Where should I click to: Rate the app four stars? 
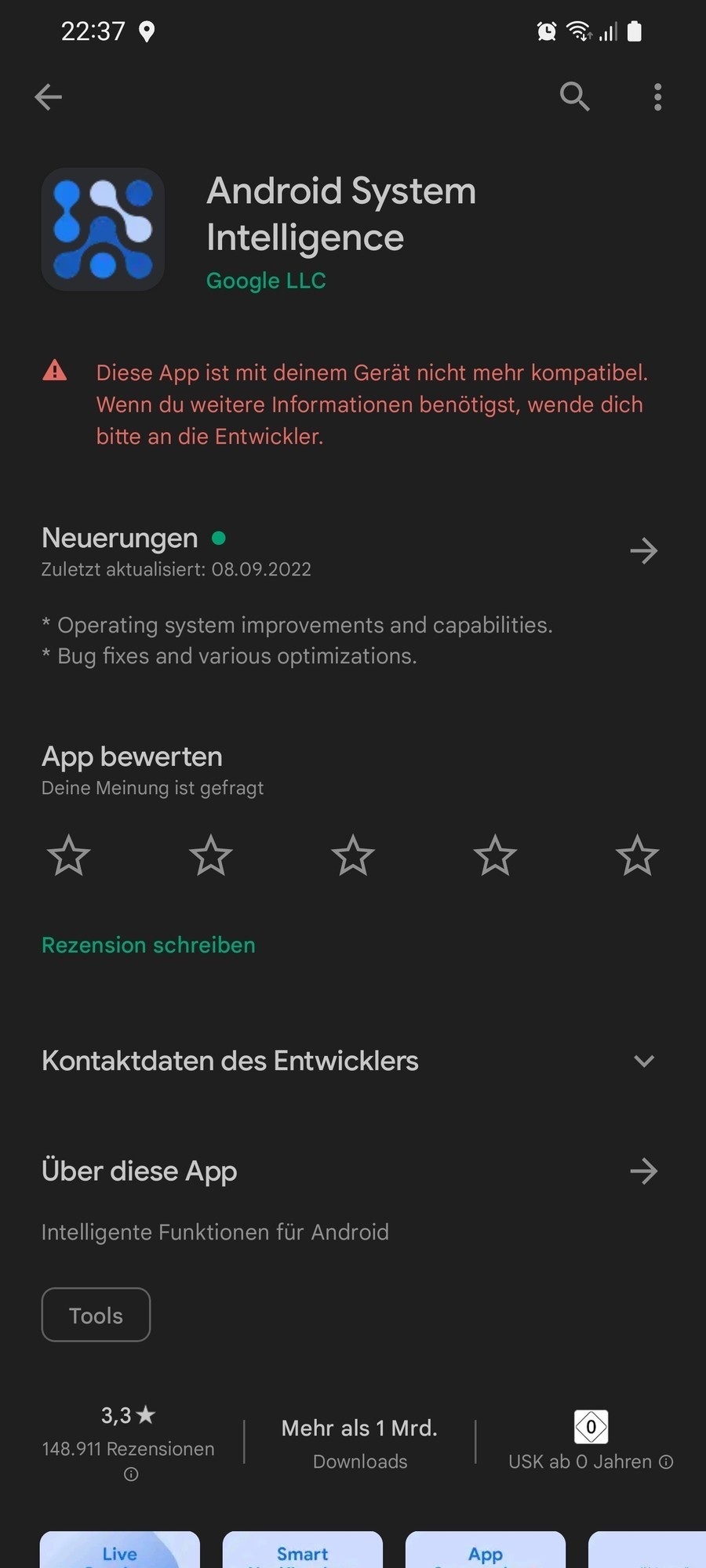[495, 855]
